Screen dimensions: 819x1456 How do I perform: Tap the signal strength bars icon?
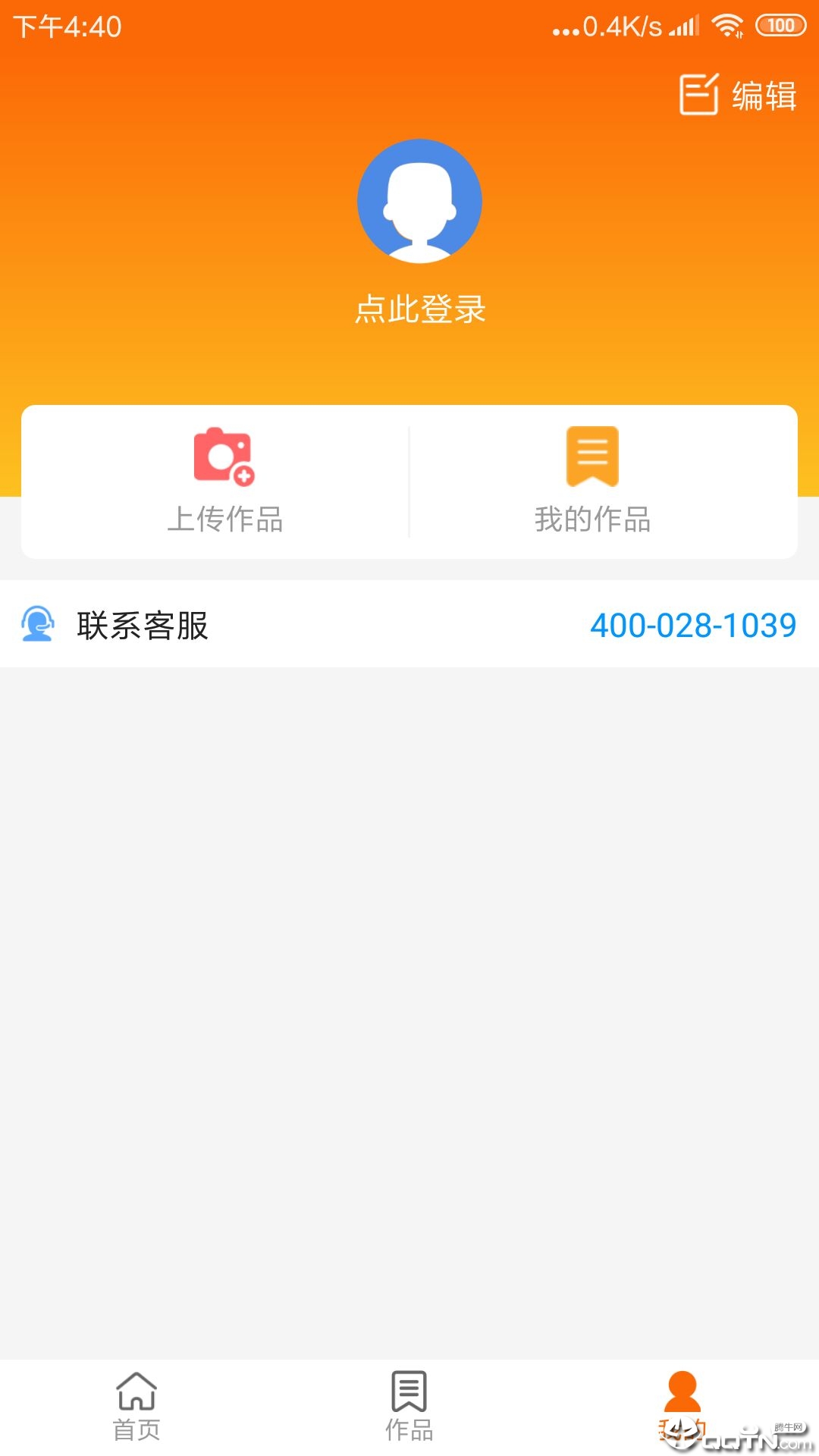(x=685, y=24)
